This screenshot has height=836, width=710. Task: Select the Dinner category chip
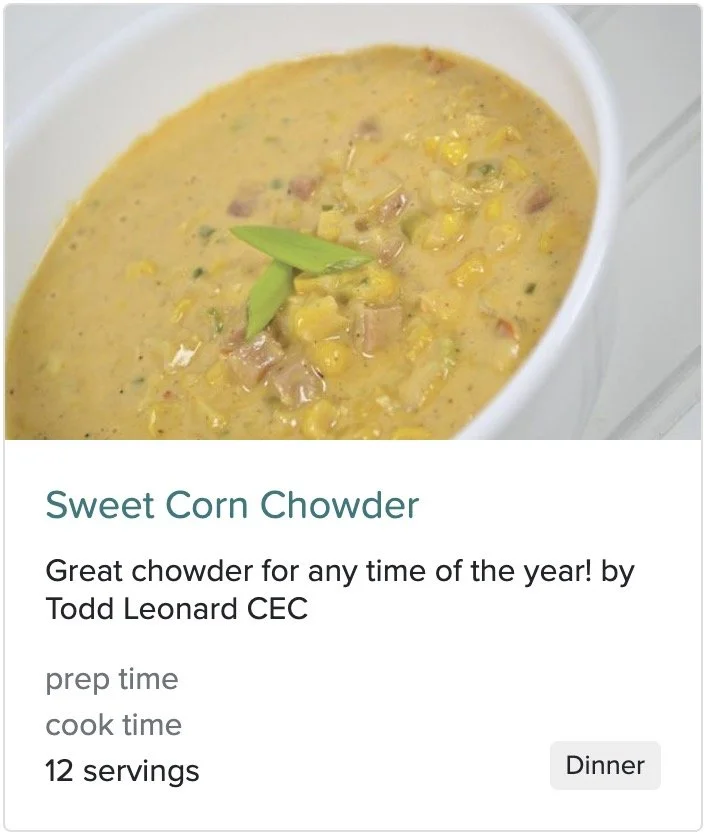pyautogui.click(x=605, y=765)
